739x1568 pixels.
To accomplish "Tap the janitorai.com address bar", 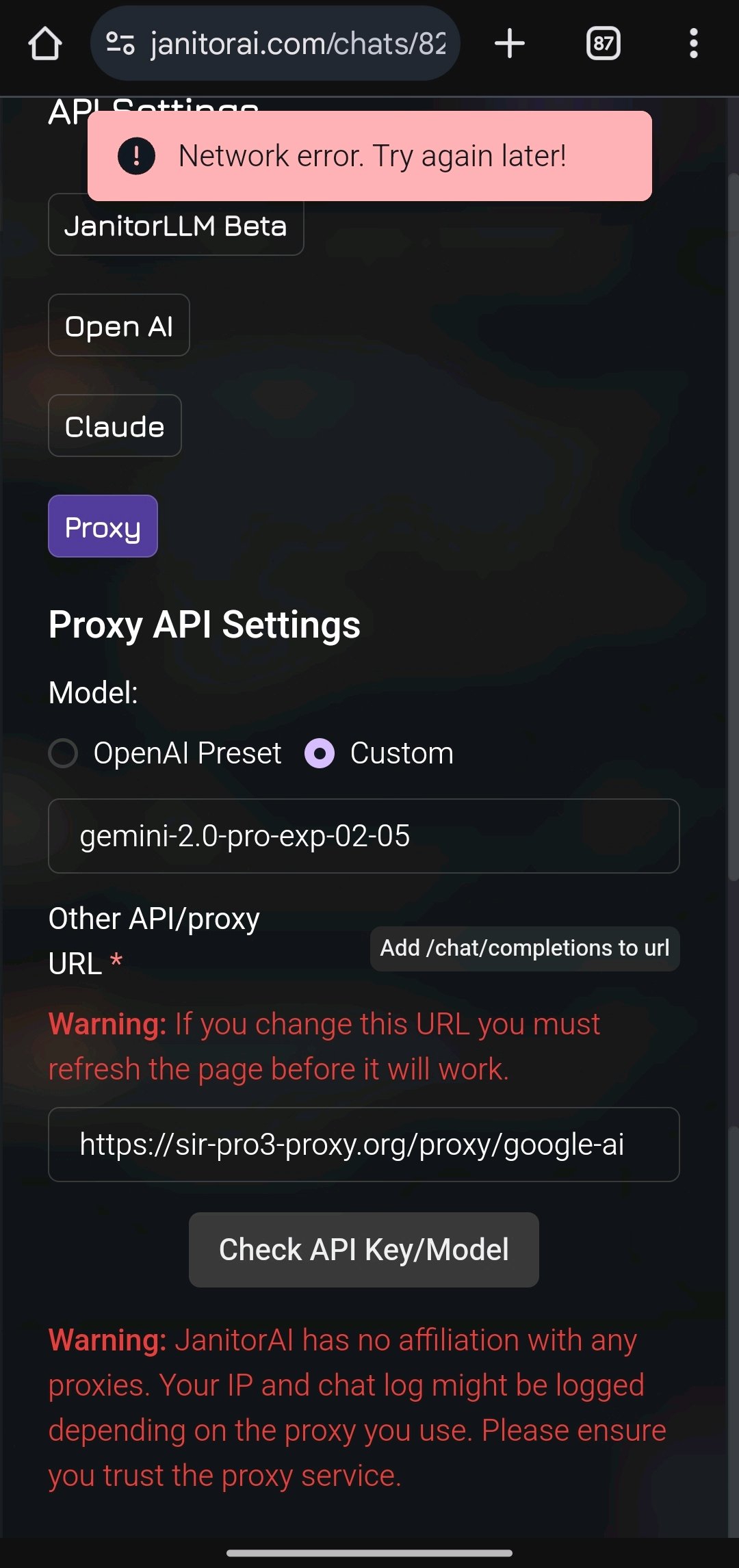I will click(x=275, y=44).
